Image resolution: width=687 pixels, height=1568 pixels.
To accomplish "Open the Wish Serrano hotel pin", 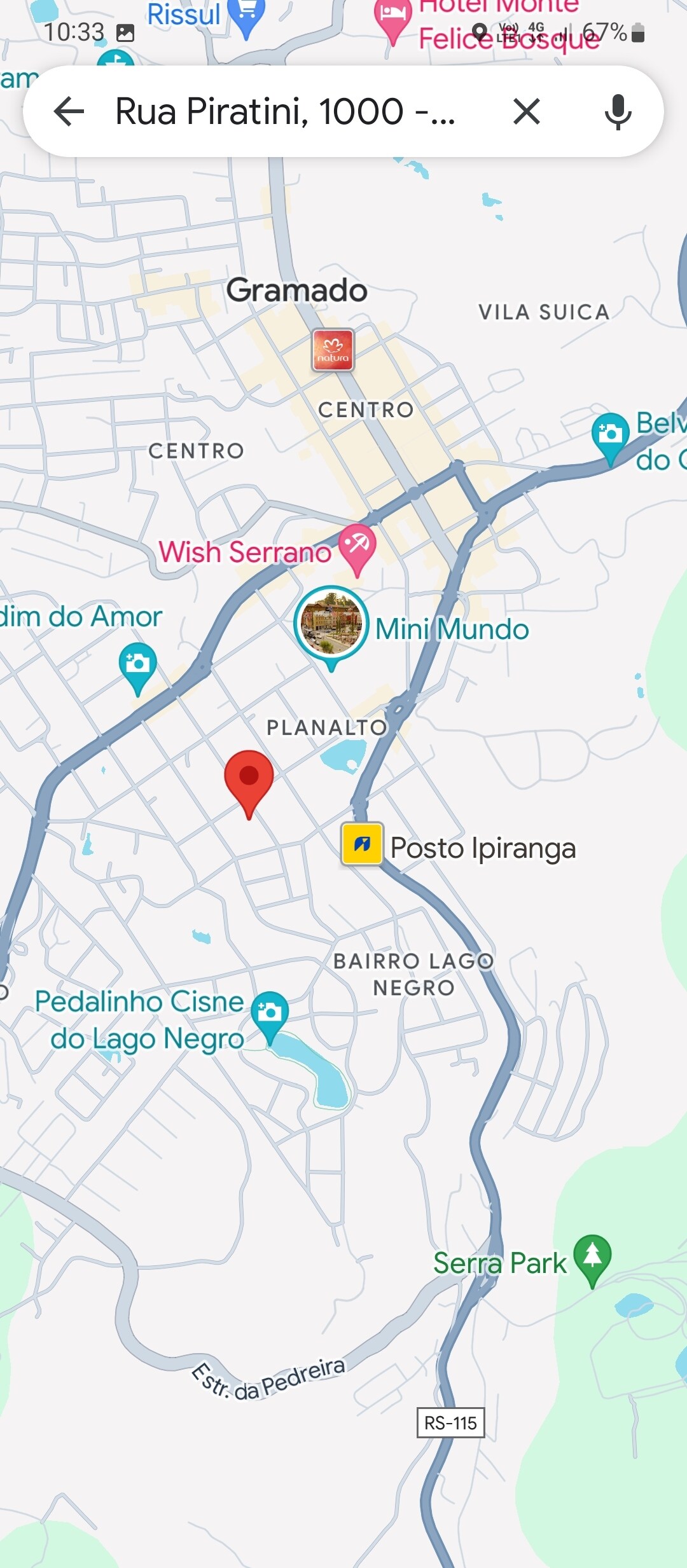I will [357, 546].
